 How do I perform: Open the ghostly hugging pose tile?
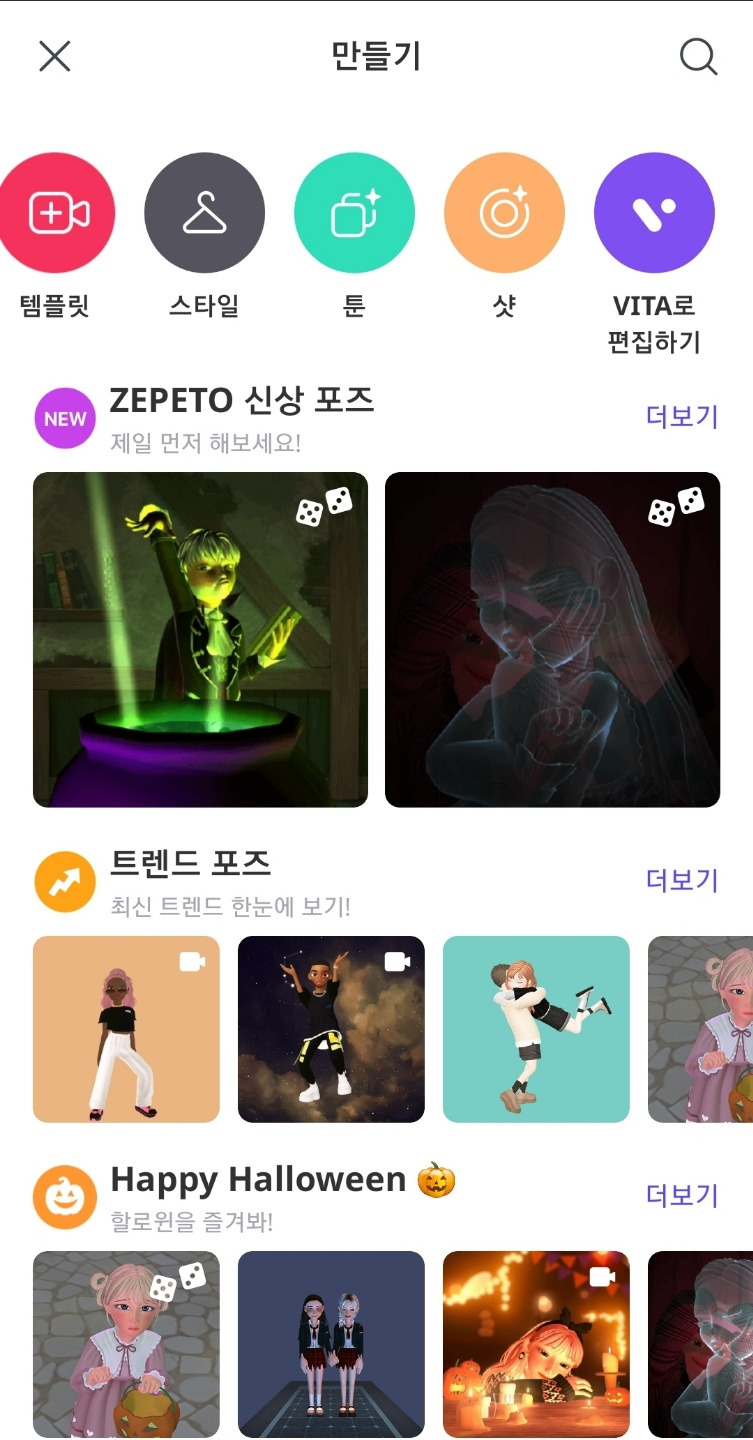(552, 640)
